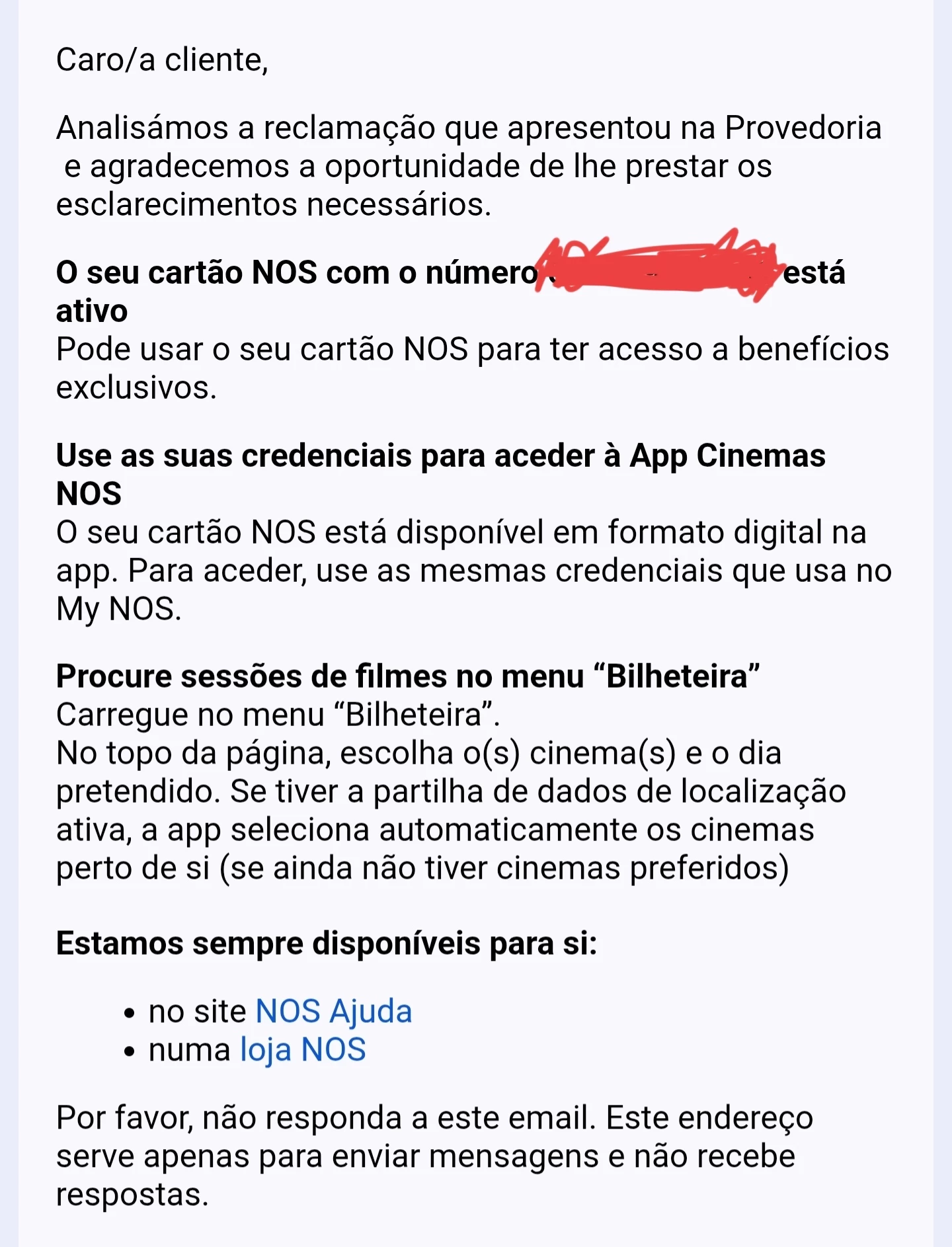Open the NOS Ajuda site link
This screenshot has height=1247, width=952.
(x=333, y=1012)
